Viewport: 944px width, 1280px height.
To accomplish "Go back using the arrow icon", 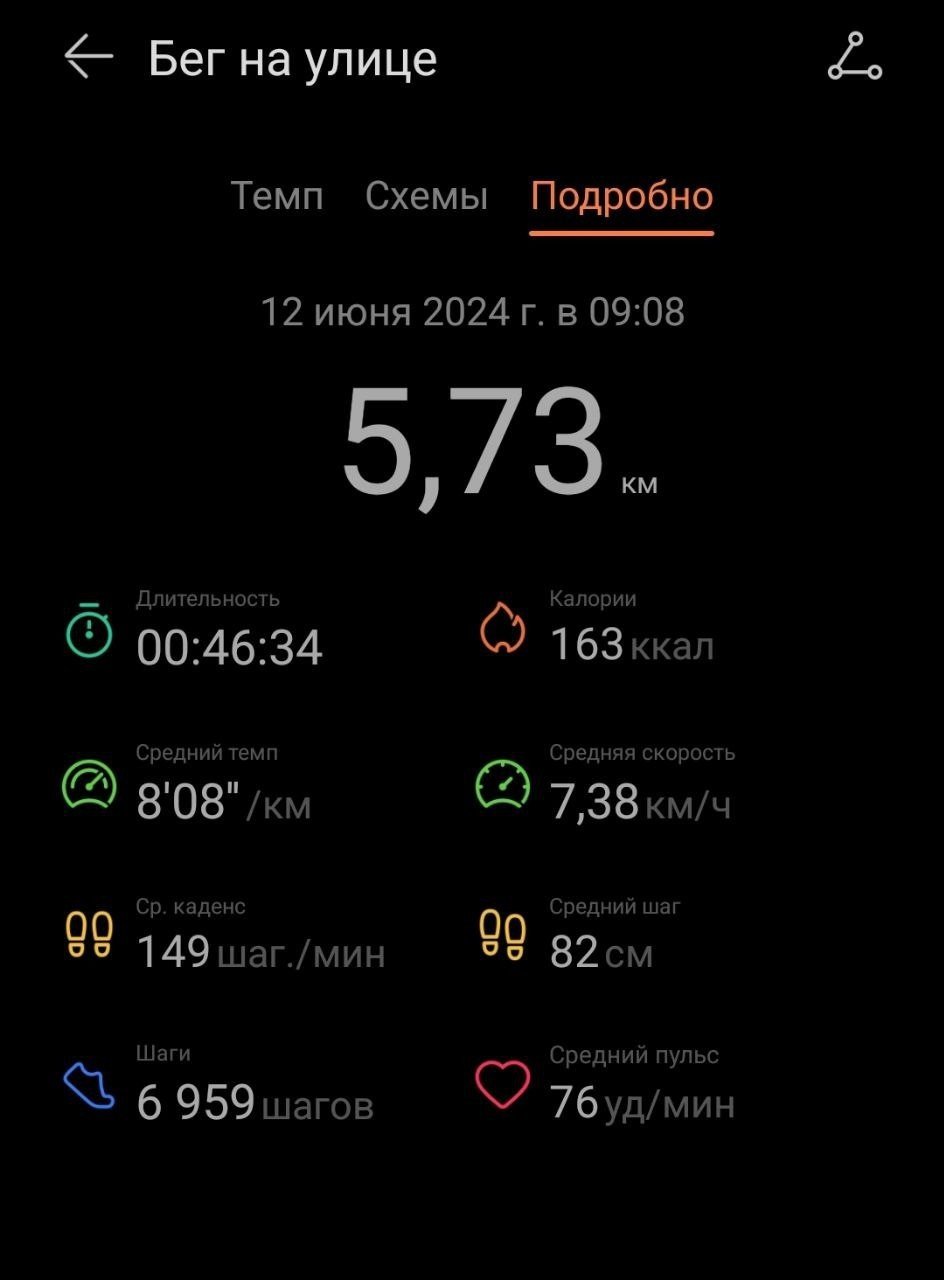I will 88,58.
